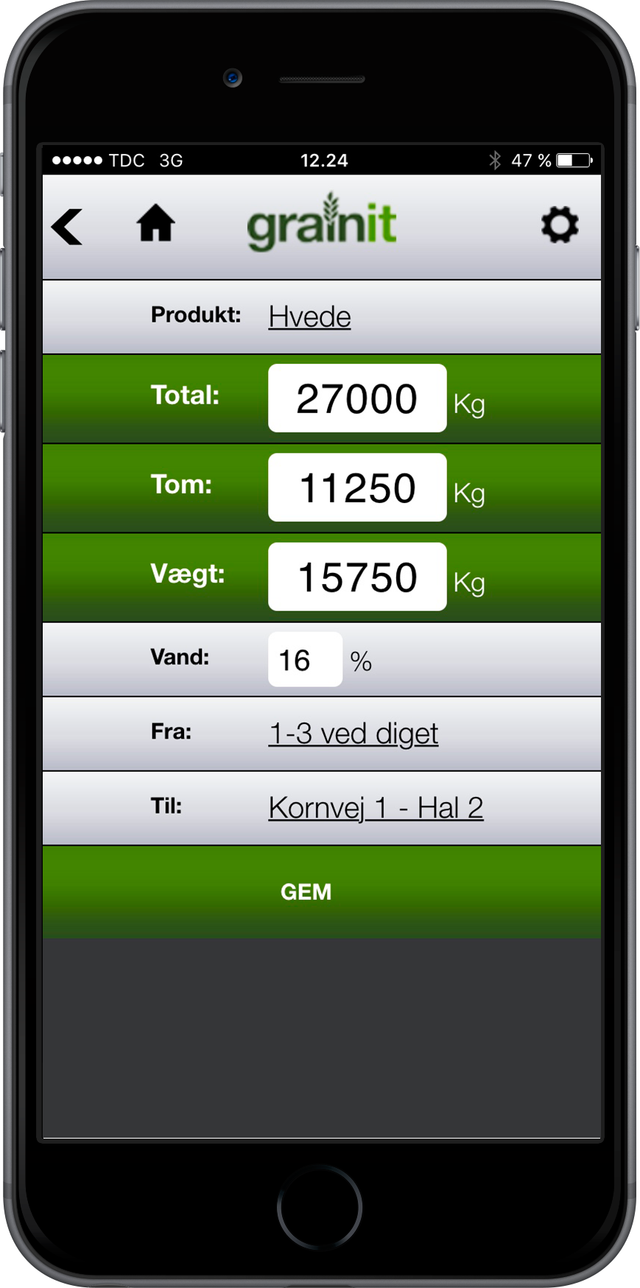The height and width of the screenshot is (1288, 640).
Task: Open settings via the gear icon
Action: 559,225
